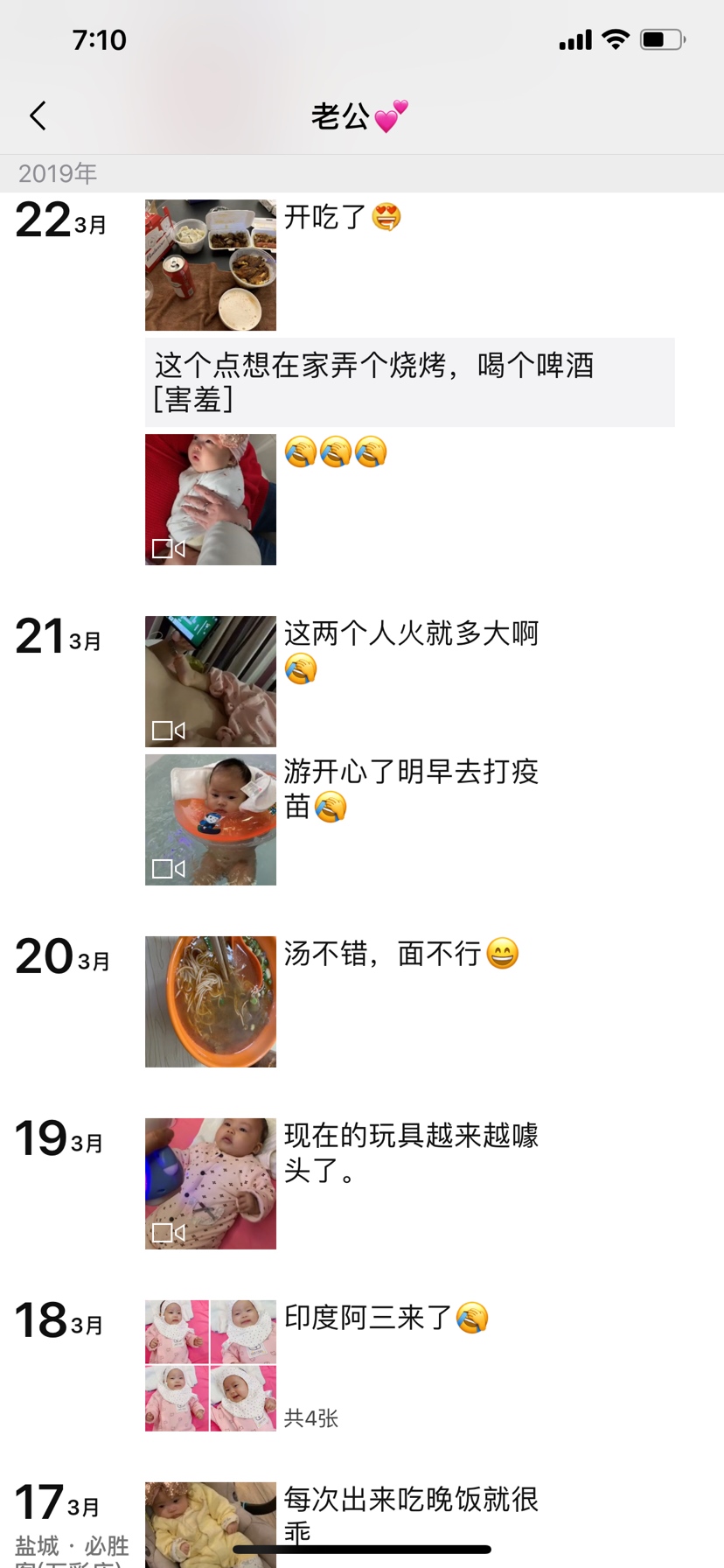Screen dimensions: 724x1568
Task: Open the food photo captioned 开吃了
Action: point(211,265)
